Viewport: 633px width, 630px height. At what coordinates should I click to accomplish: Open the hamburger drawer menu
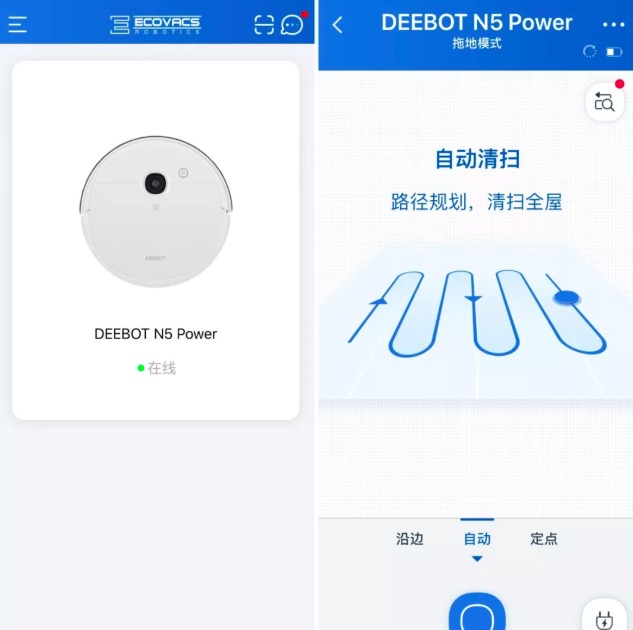click(17, 24)
